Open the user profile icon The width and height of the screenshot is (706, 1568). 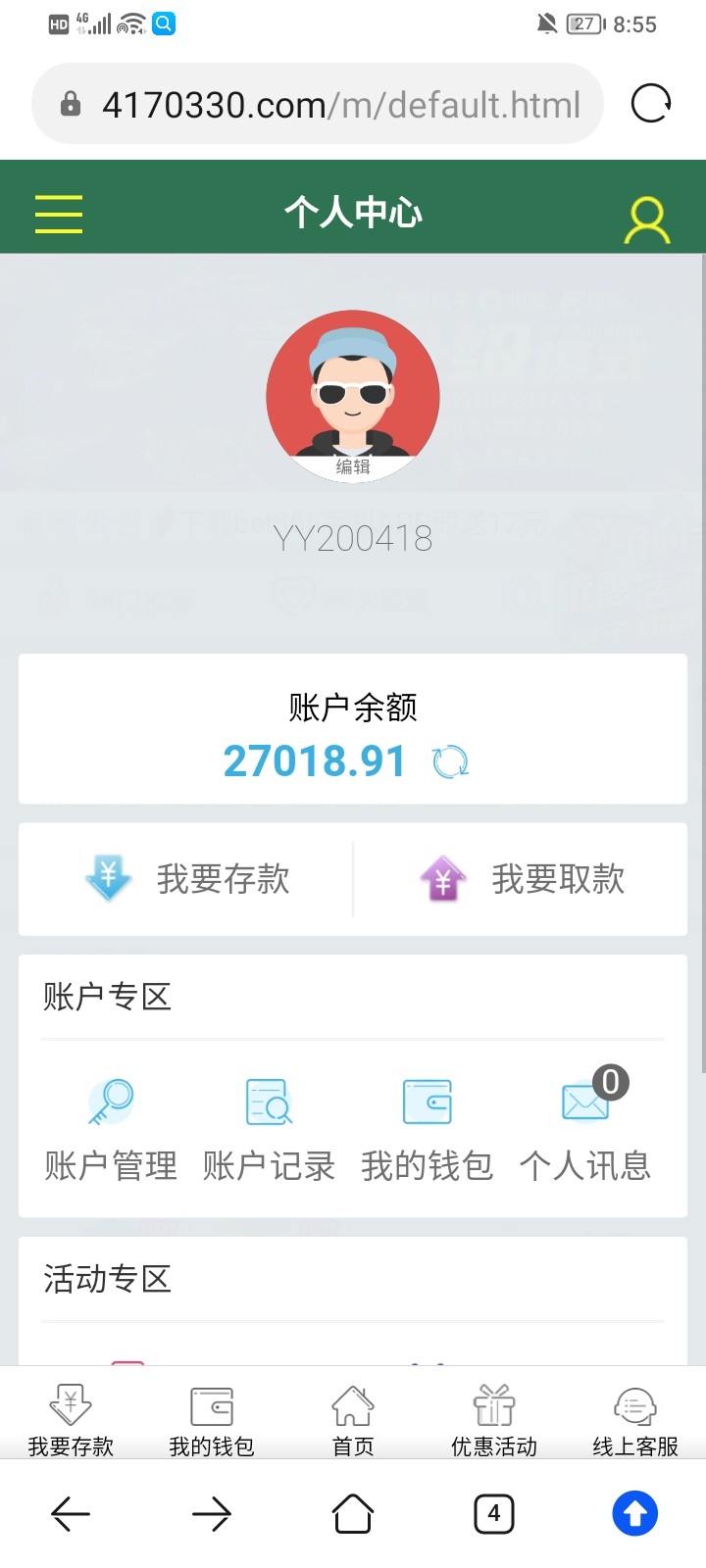click(x=647, y=220)
